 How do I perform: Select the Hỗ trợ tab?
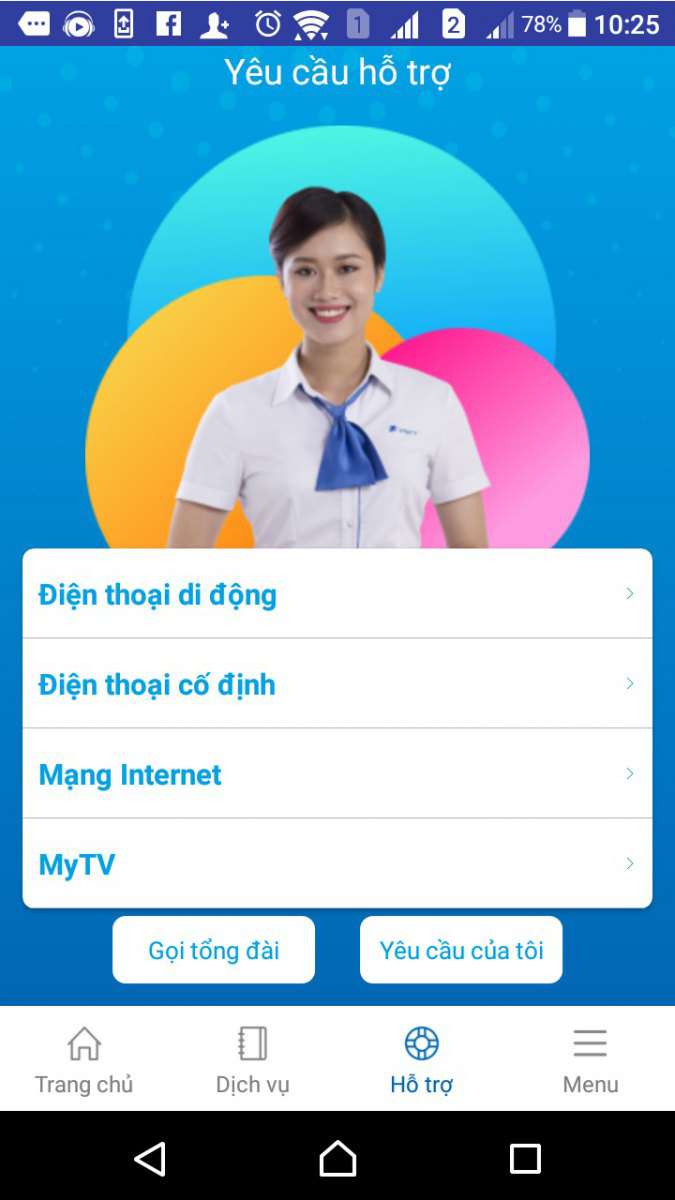tap(422, 1059)
